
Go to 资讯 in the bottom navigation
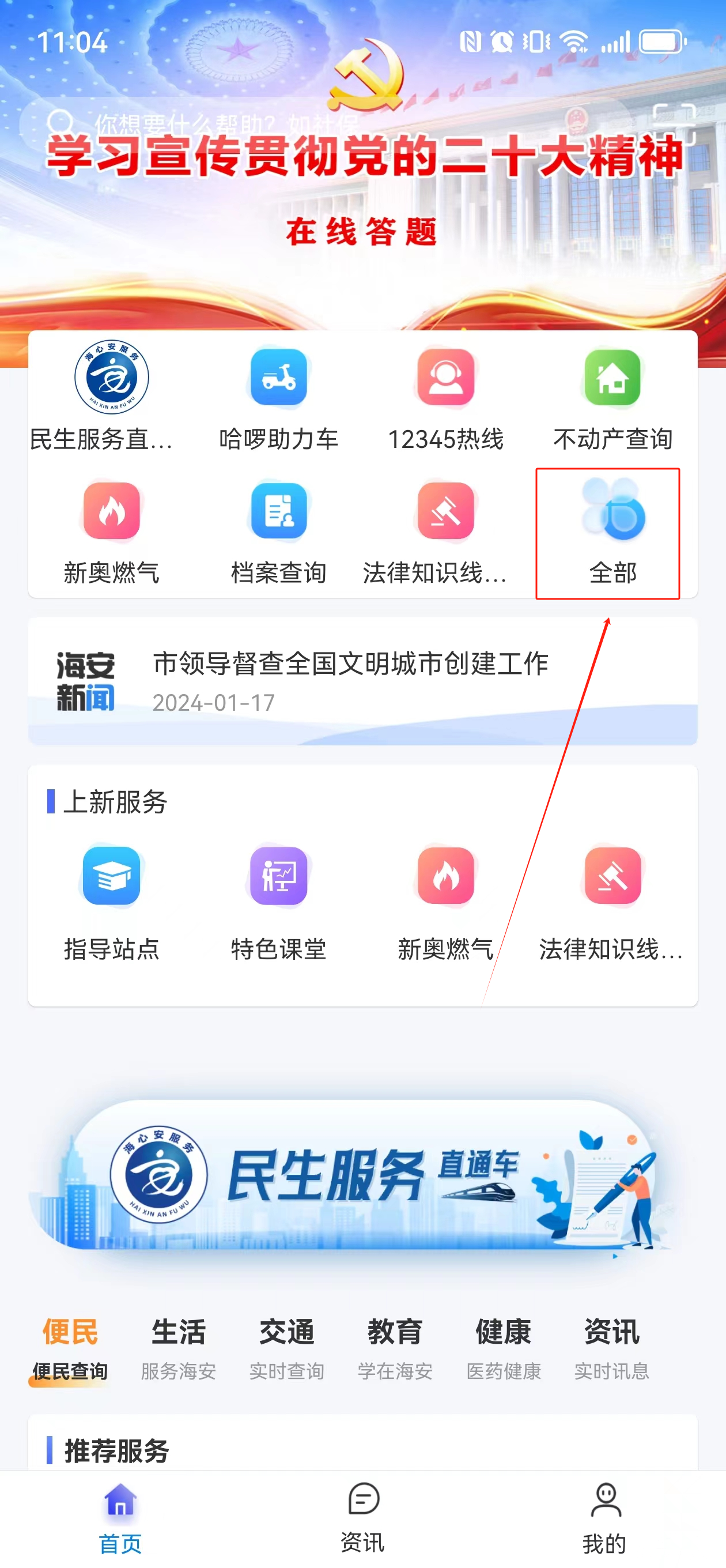[x=362, y=1517]
